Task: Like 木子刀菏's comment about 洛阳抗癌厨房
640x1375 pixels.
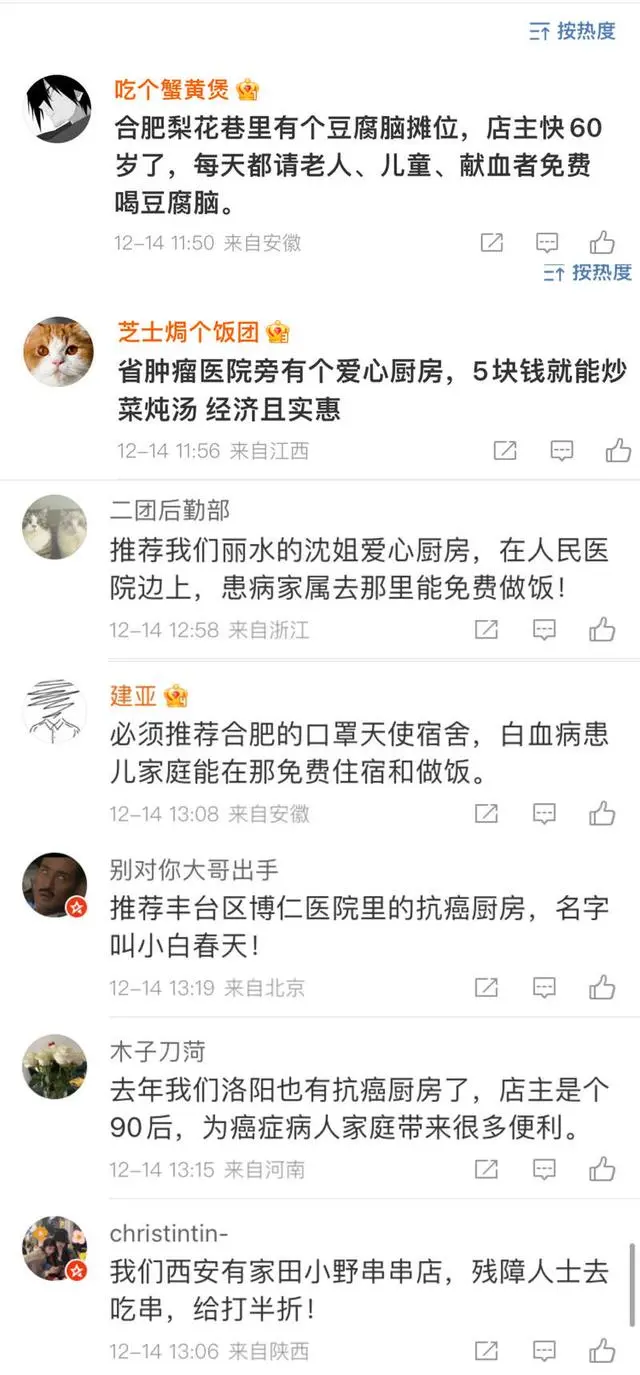Action: coord(602,1168)
